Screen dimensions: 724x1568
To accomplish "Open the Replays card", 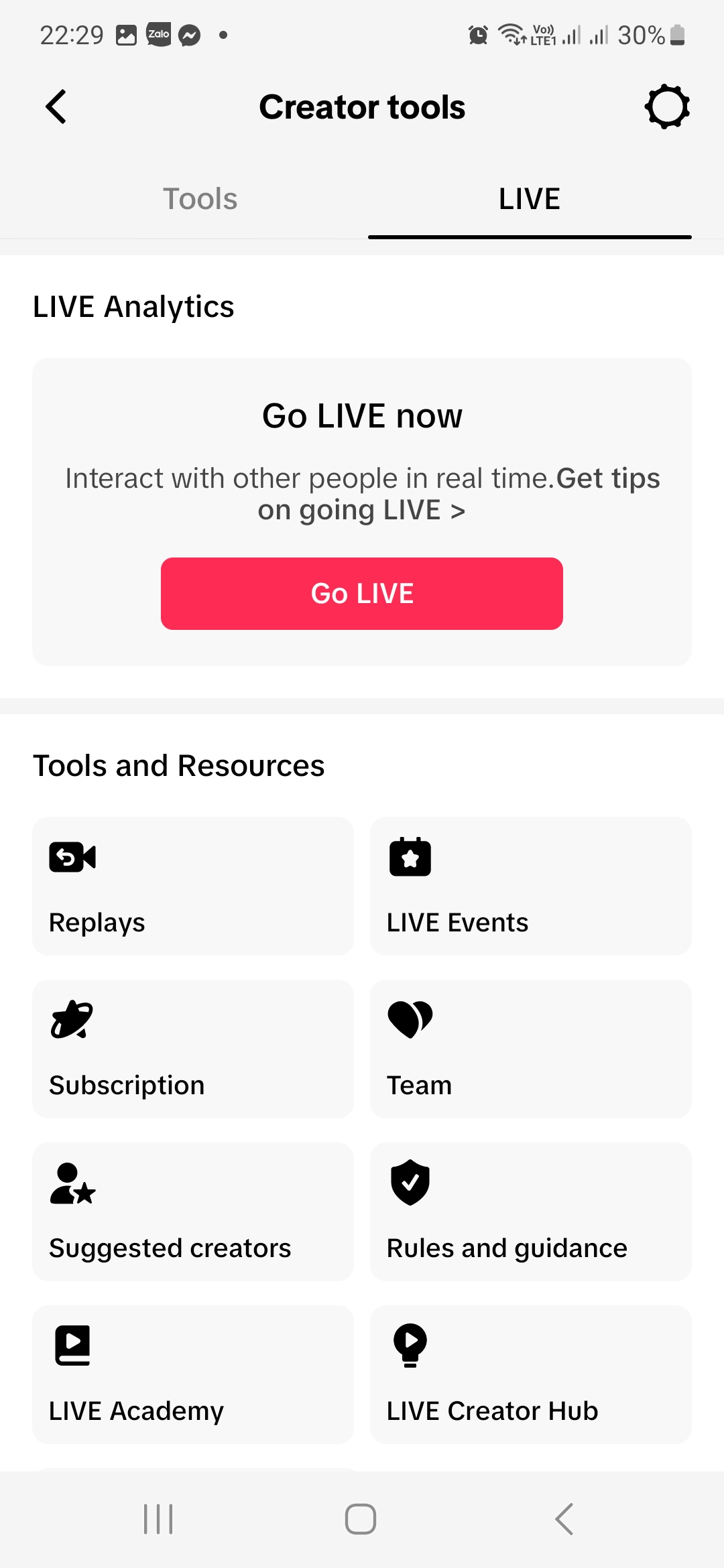I will [193, 886].
